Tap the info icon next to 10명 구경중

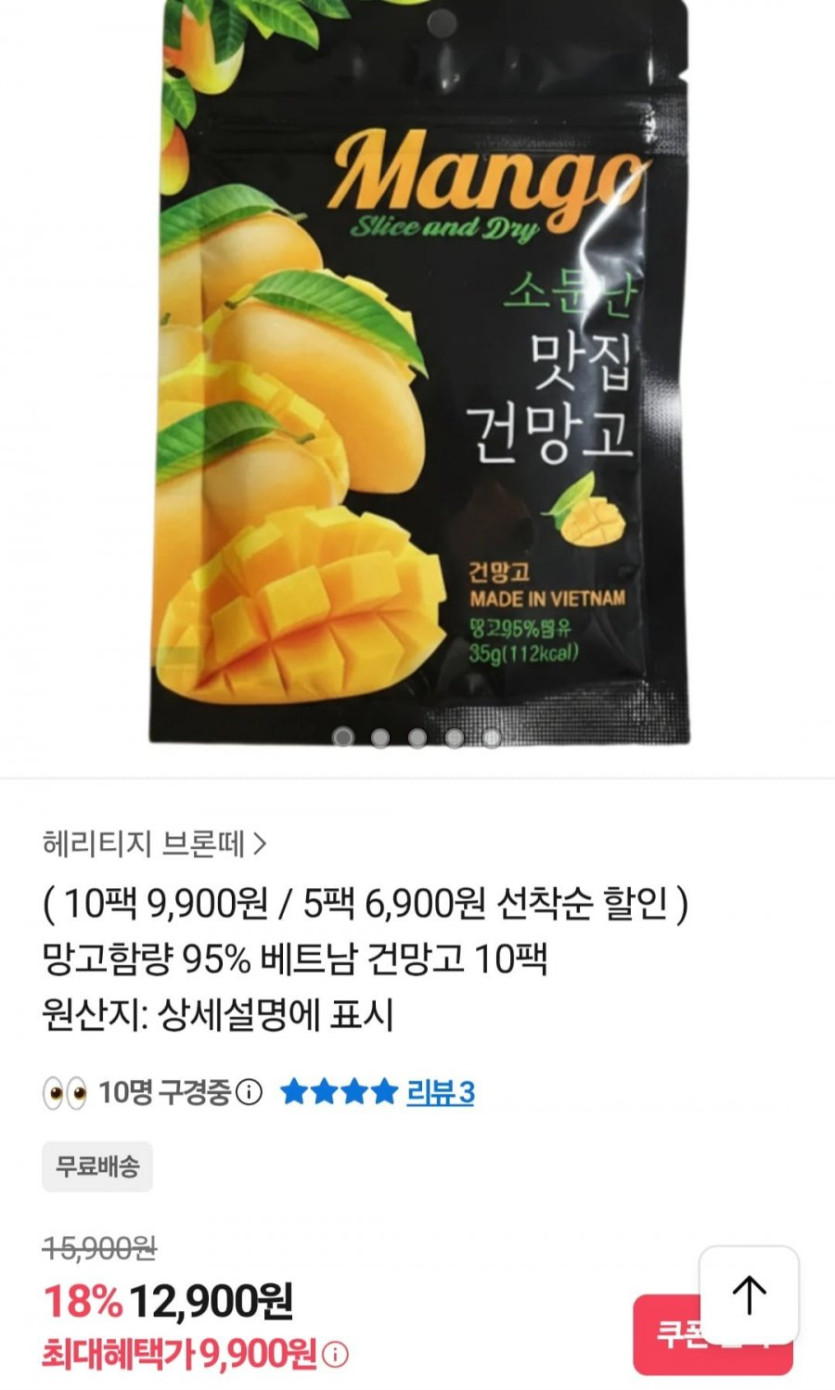tap(251, 1092)
